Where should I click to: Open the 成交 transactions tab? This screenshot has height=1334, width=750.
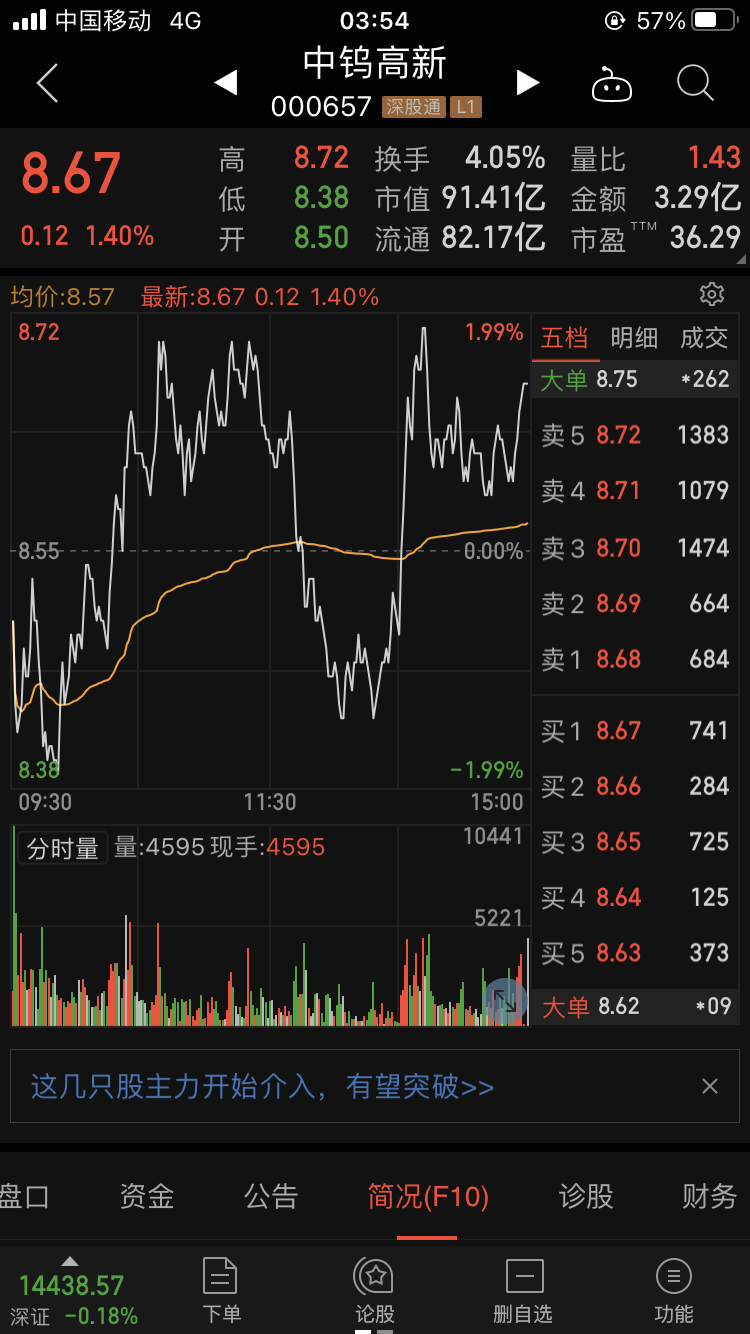point(705,338)
